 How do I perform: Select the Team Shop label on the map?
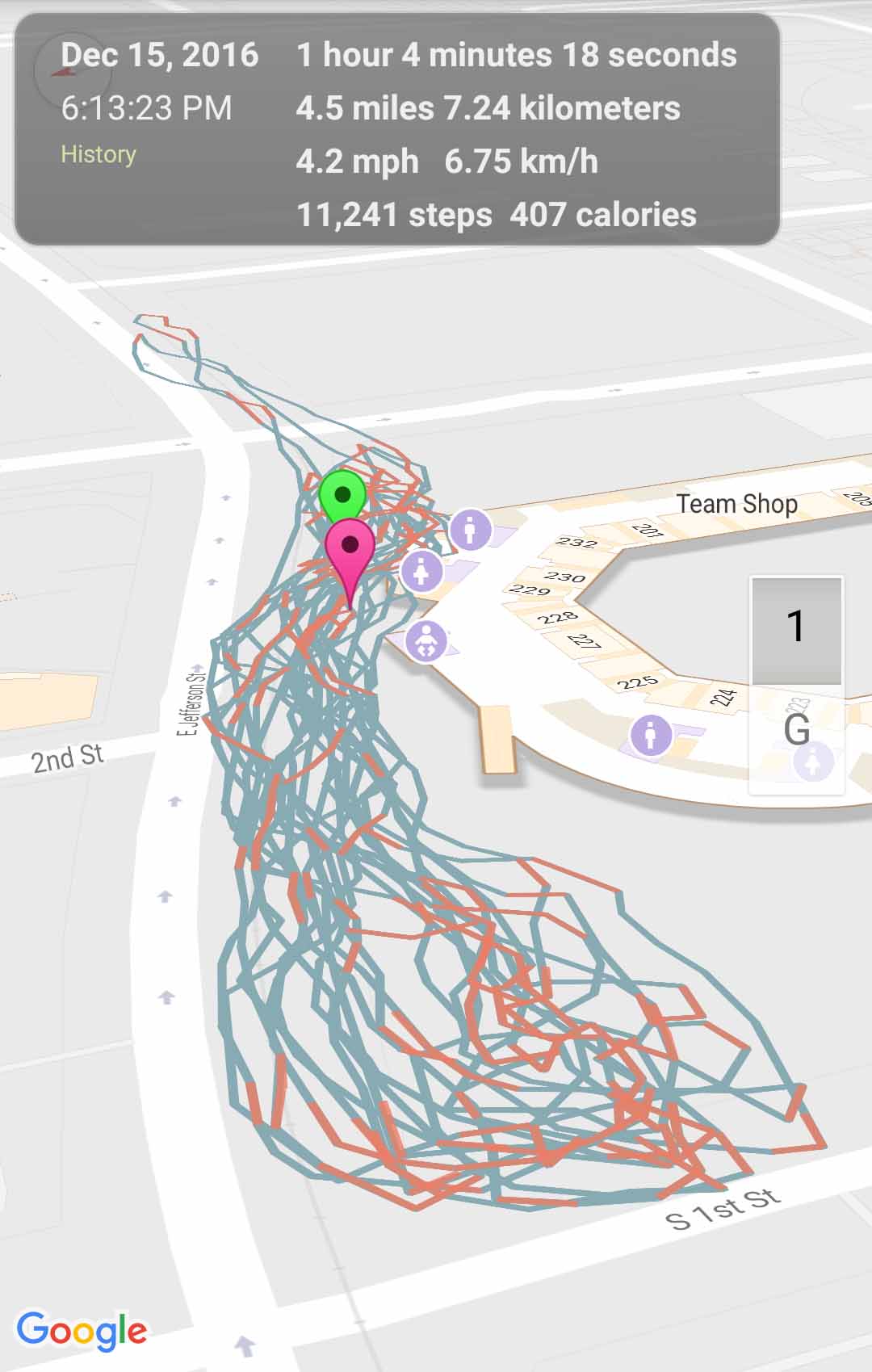coord(736,503)
